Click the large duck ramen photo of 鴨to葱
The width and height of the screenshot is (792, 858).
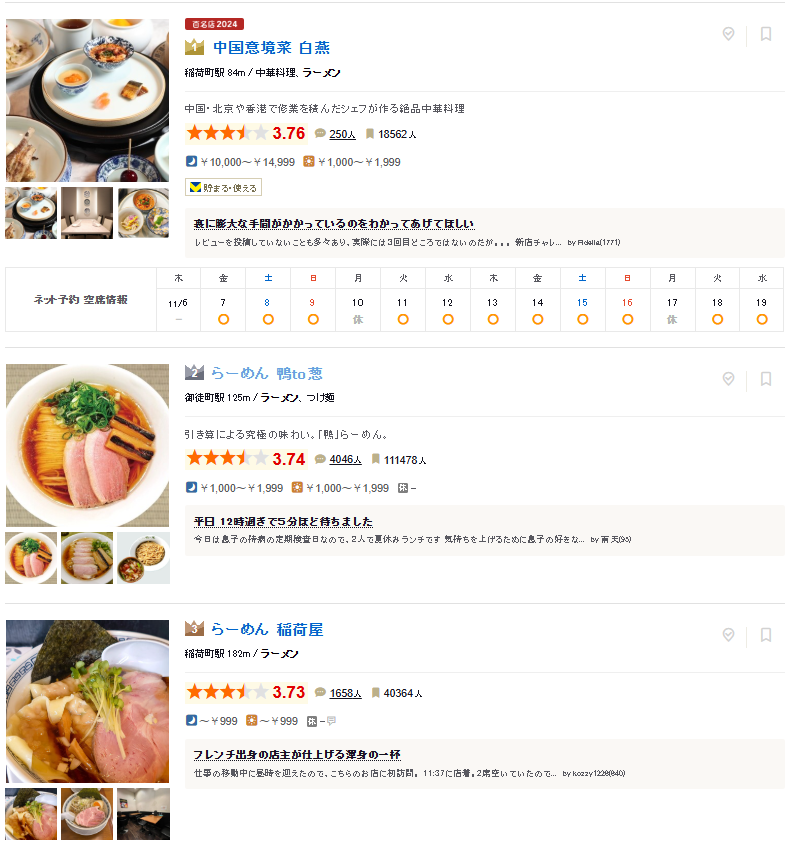tap(86, 445)
